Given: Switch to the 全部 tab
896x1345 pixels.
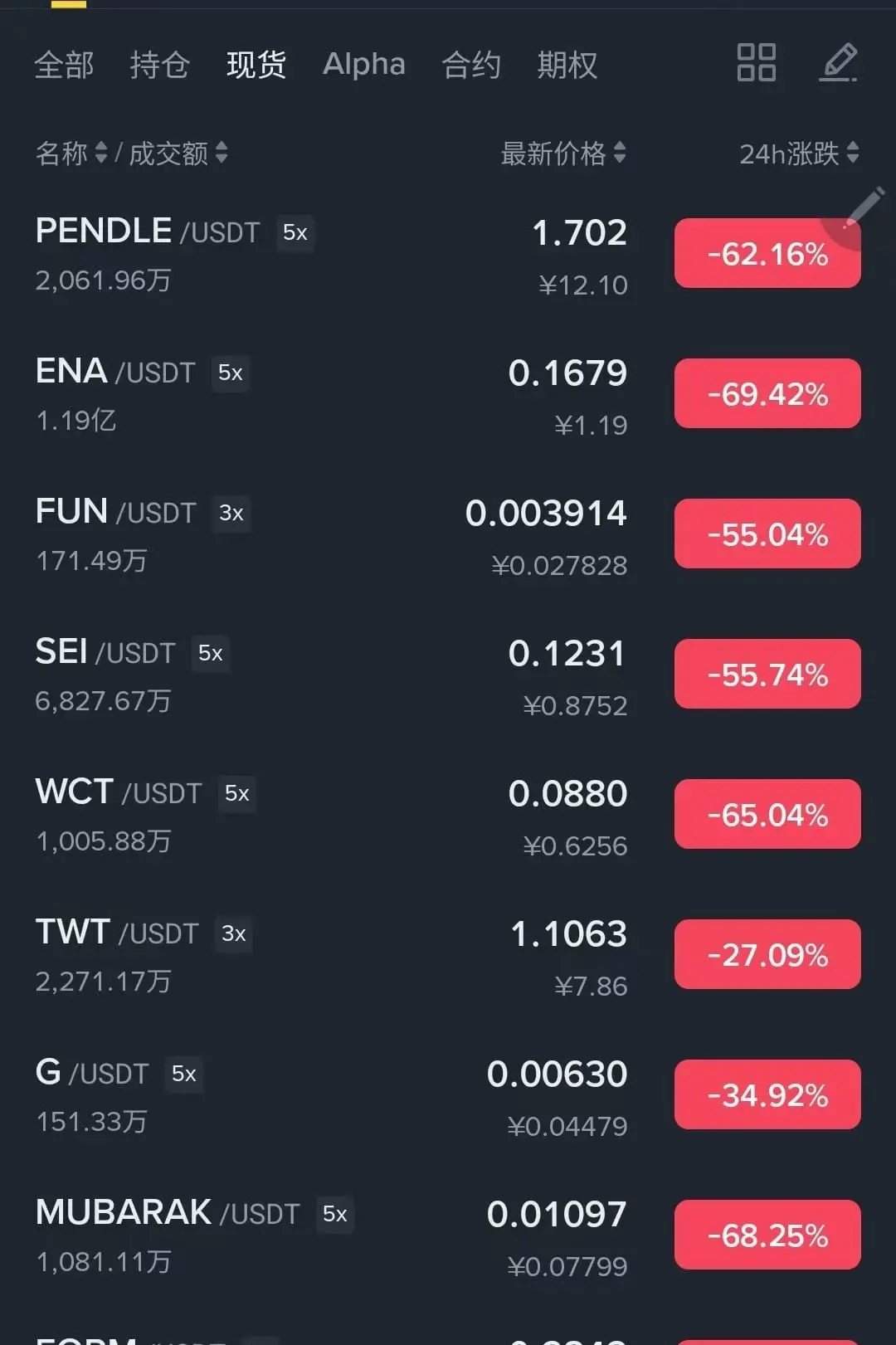Looking at the screenshot, I should coord(64,65).
